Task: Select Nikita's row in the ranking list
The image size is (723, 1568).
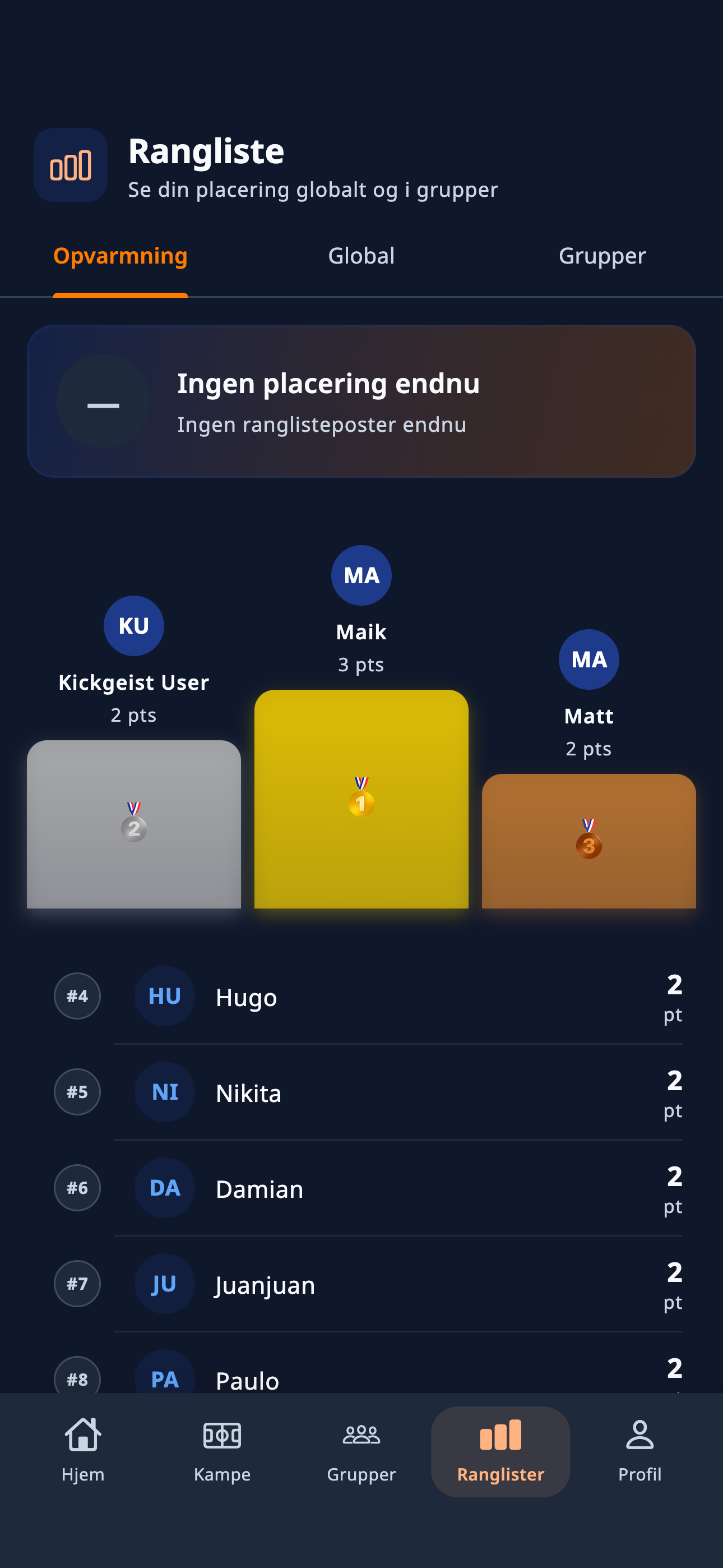Action: (361, 1092)
